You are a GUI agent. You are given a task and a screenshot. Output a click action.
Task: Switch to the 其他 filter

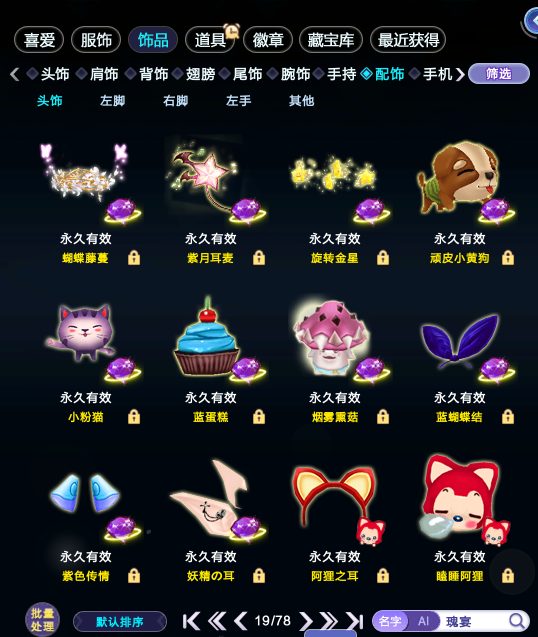(x=302, y=100)
